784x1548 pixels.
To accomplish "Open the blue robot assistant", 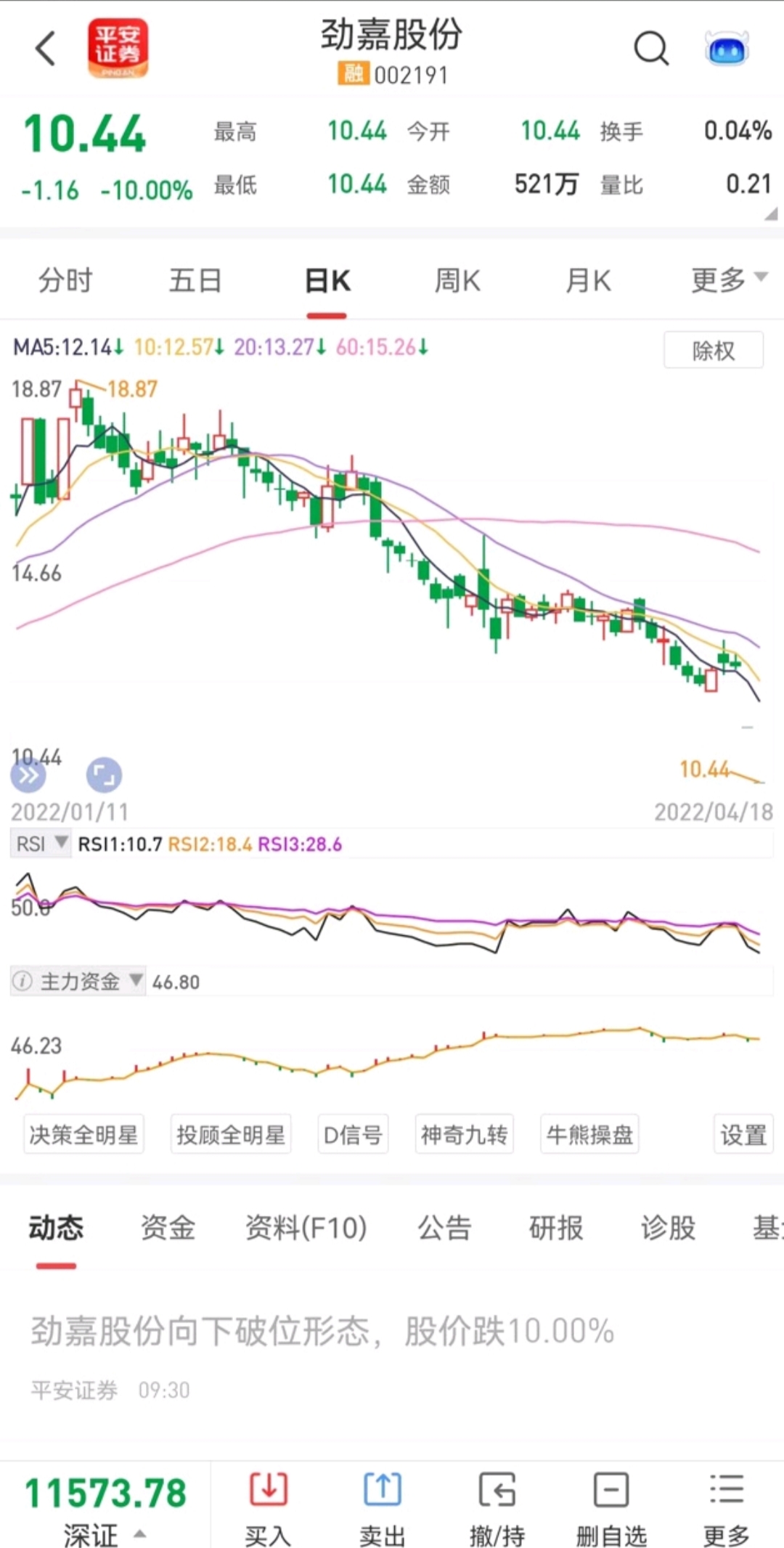I will click(727, 49).
